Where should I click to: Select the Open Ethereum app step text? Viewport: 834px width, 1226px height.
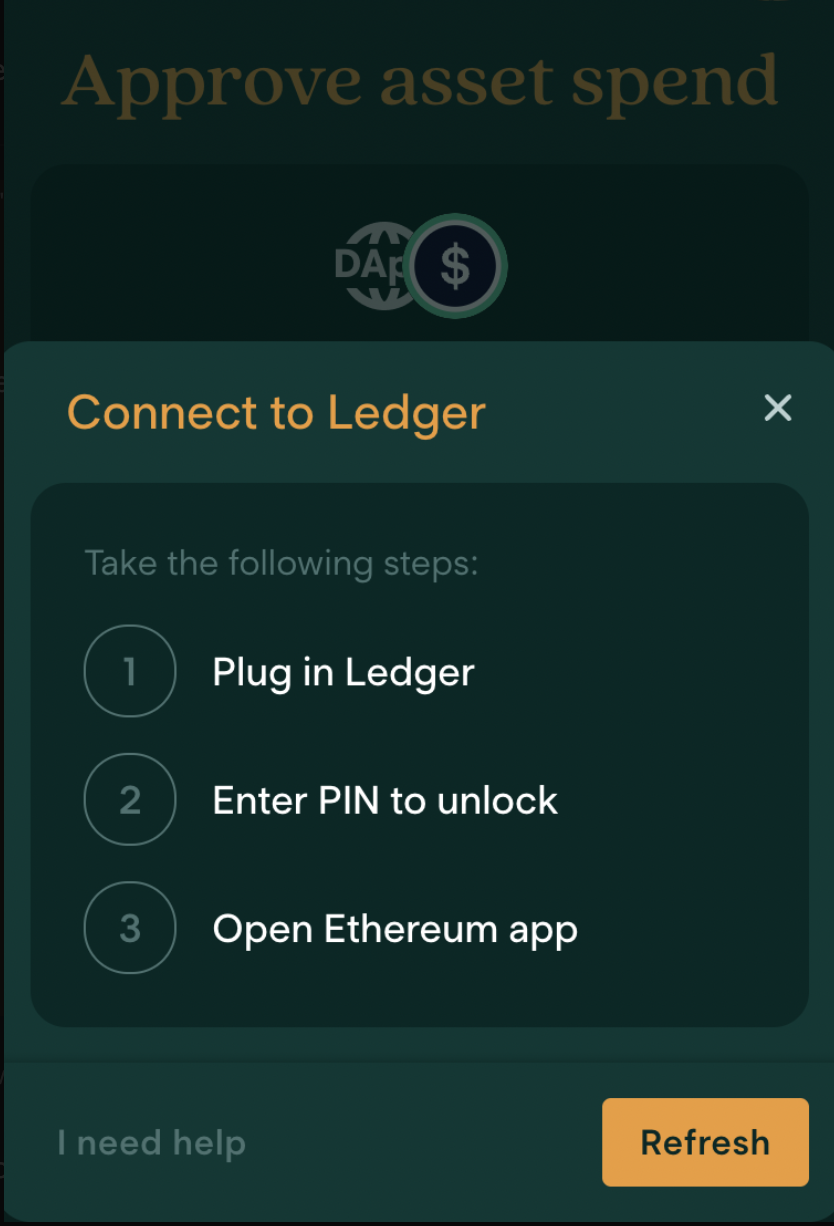394,928
